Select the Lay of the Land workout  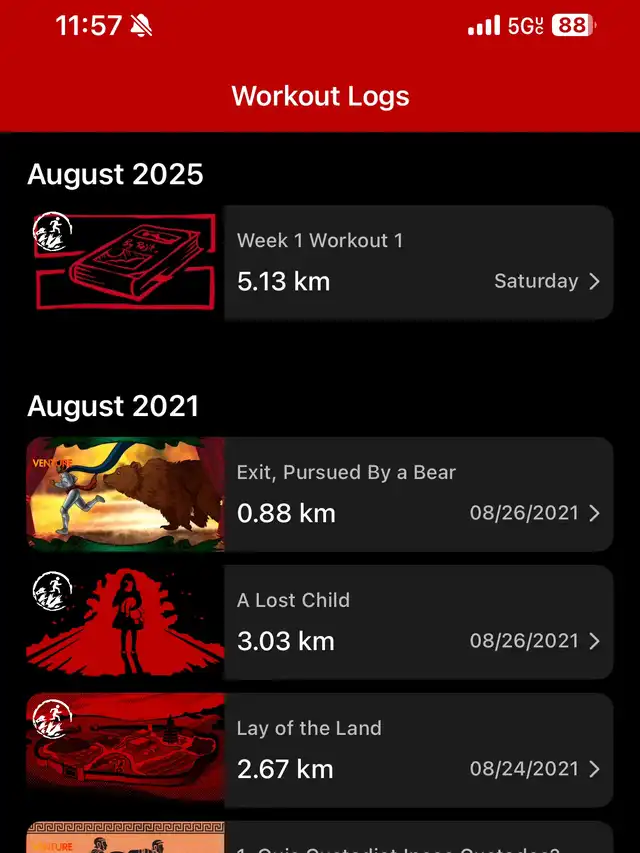coord(418,750)
